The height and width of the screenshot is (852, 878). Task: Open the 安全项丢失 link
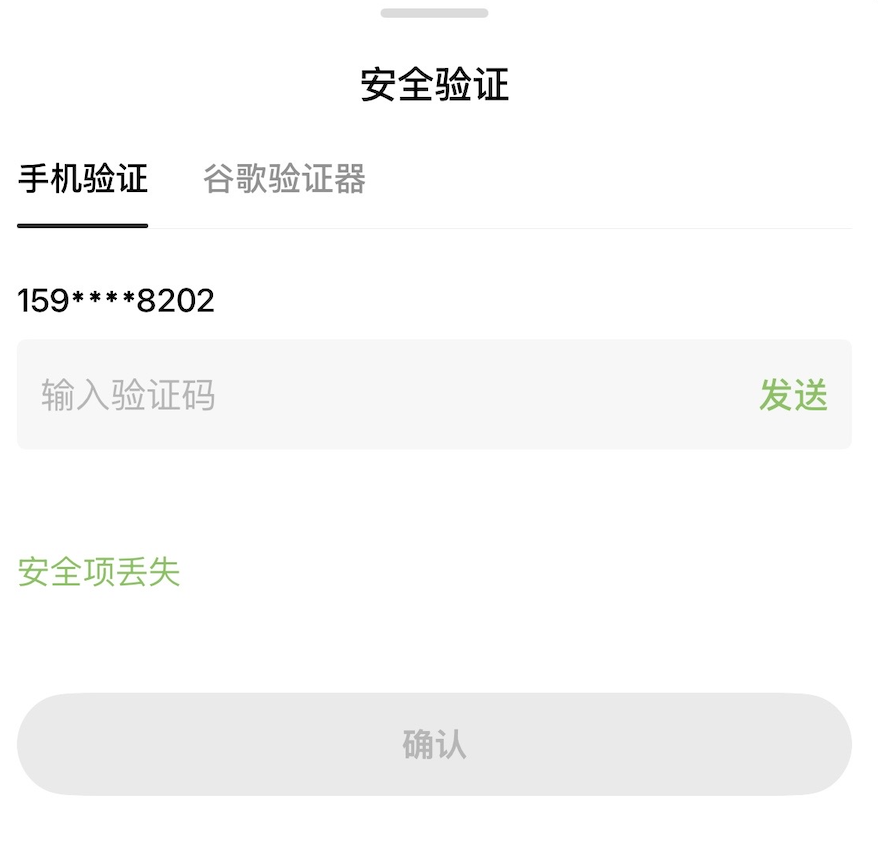99,572
